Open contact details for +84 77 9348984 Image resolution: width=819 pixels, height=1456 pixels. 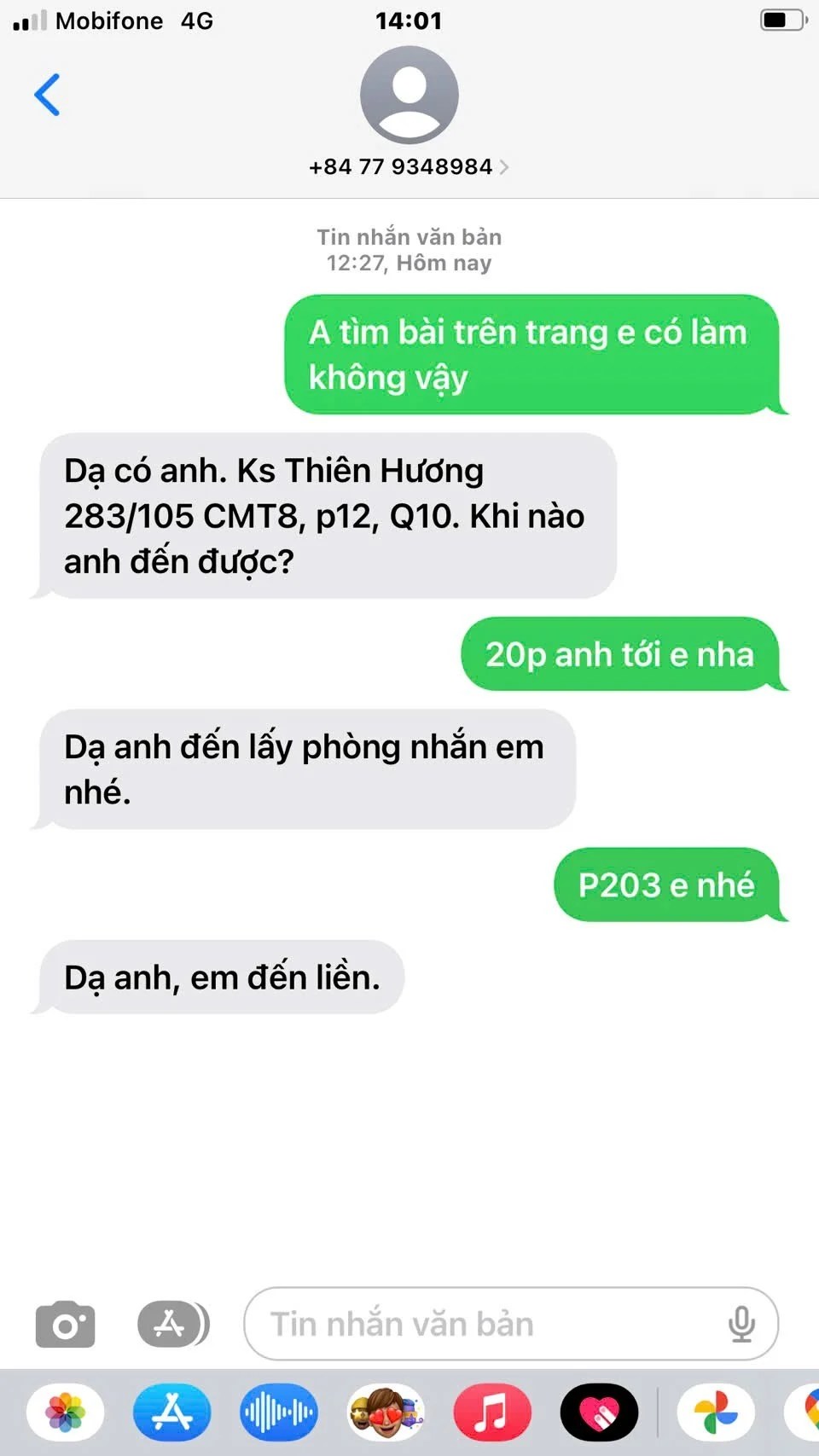pos(409,166)
